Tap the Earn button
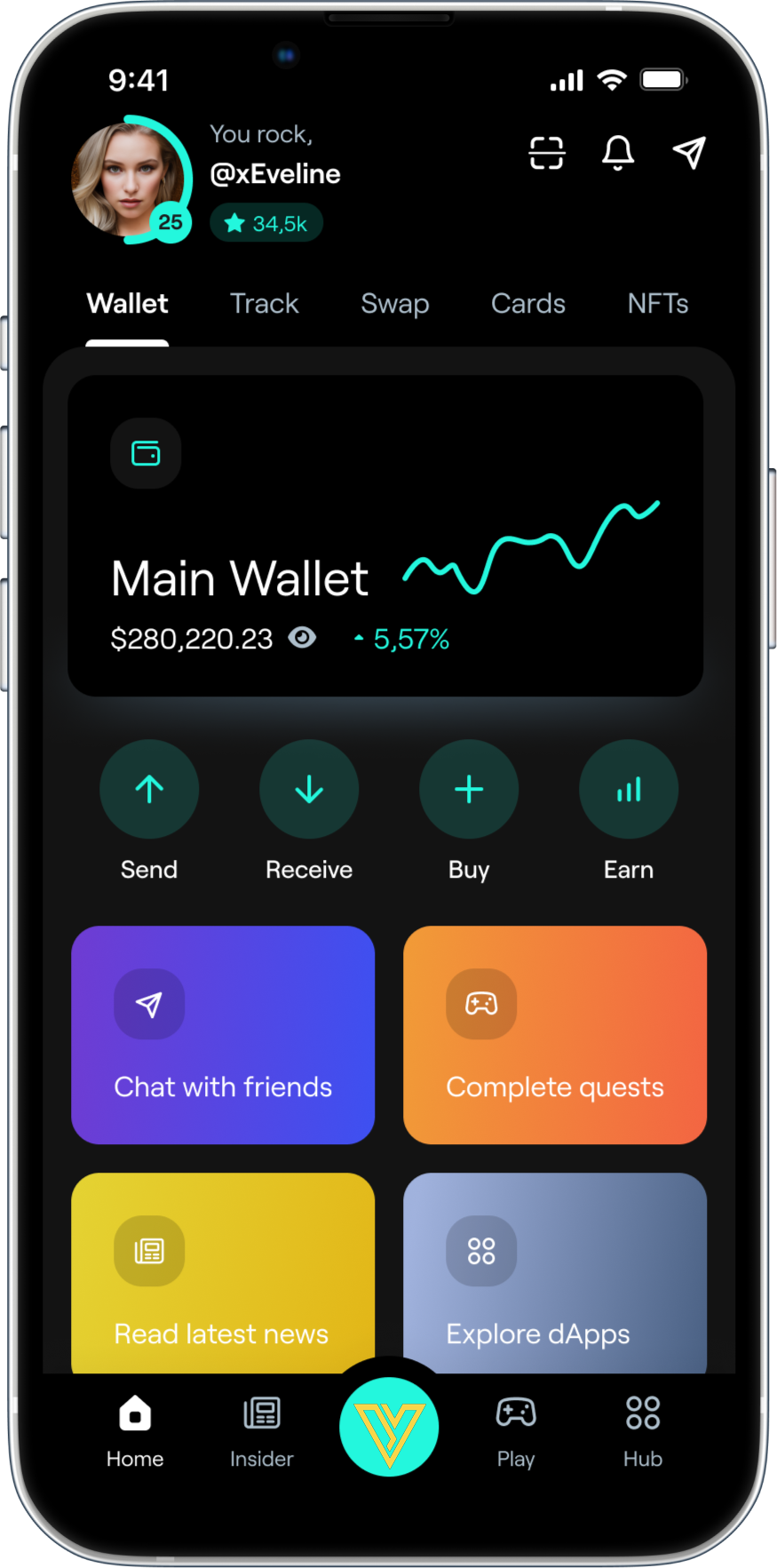Screen dimensions: 777x1568 (x=629, y=789)
